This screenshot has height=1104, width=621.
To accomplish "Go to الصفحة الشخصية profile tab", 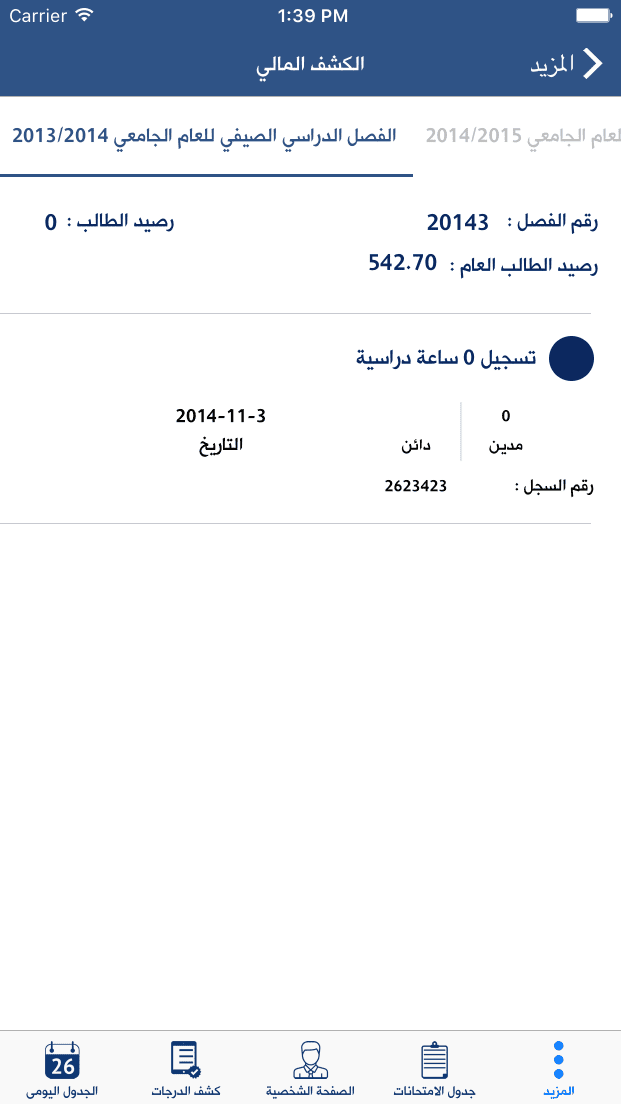I will (310, 1068).
